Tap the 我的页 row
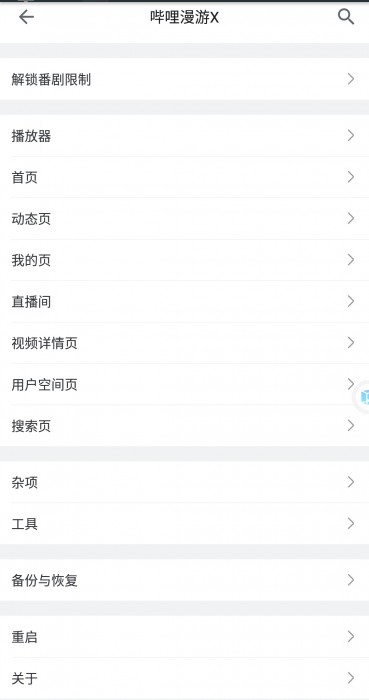 point(184,260)
